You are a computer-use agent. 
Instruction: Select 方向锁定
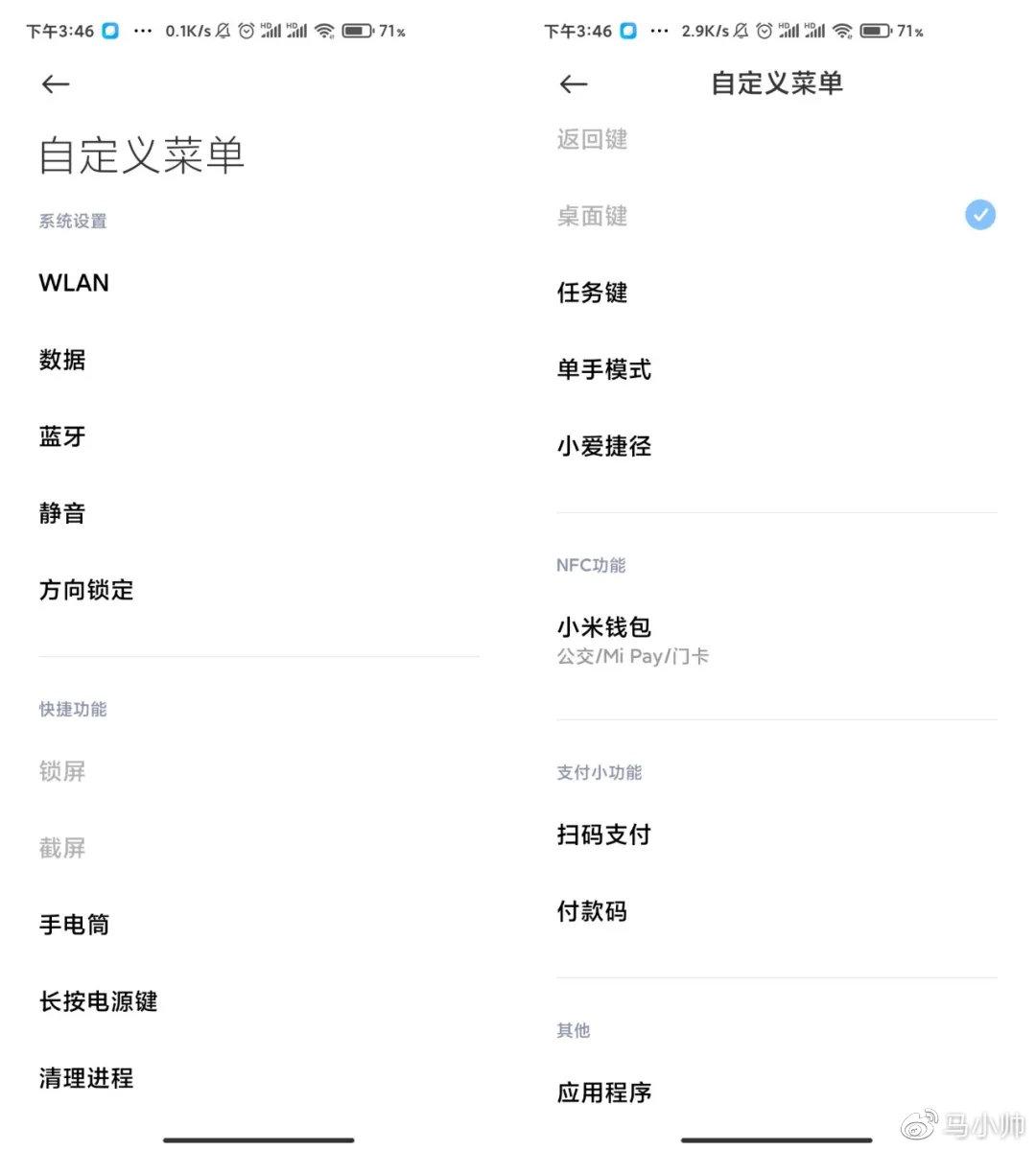pos(86,590)
